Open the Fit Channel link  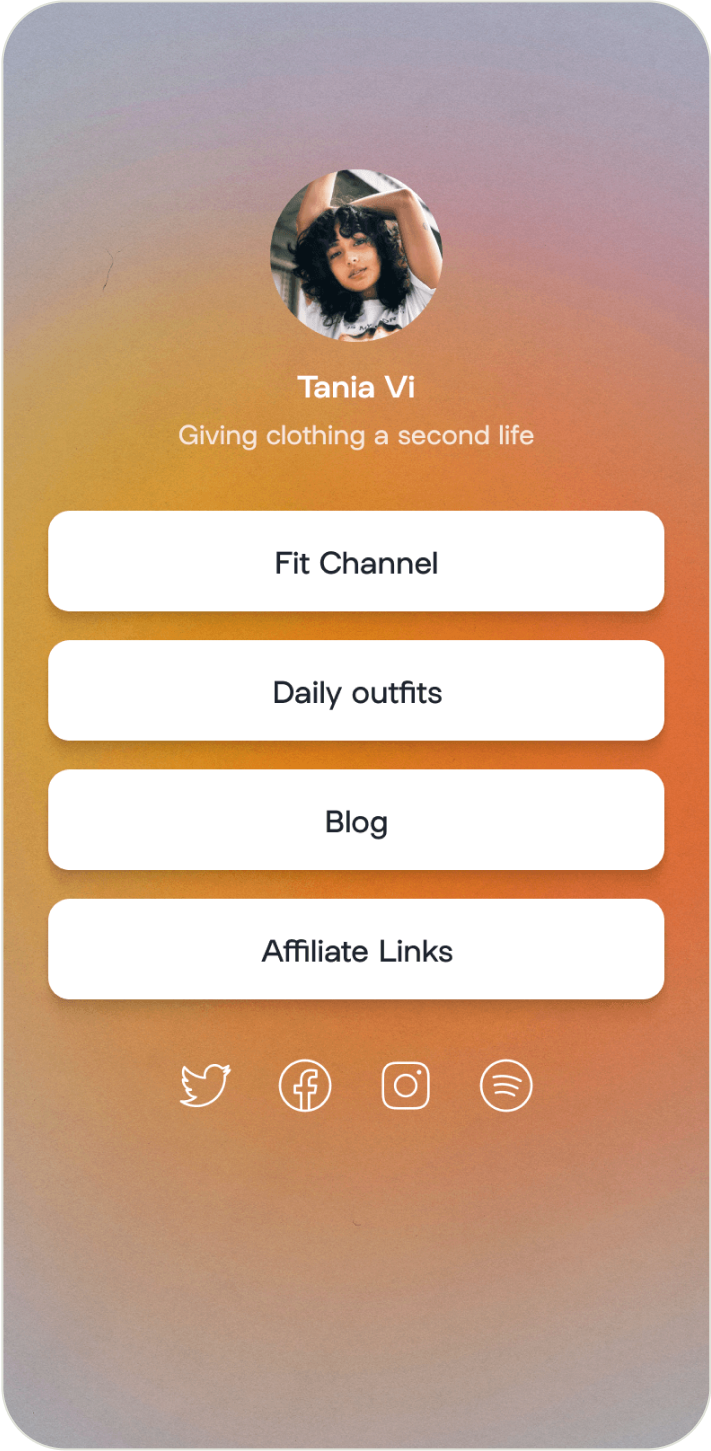(x=356, y=562)
